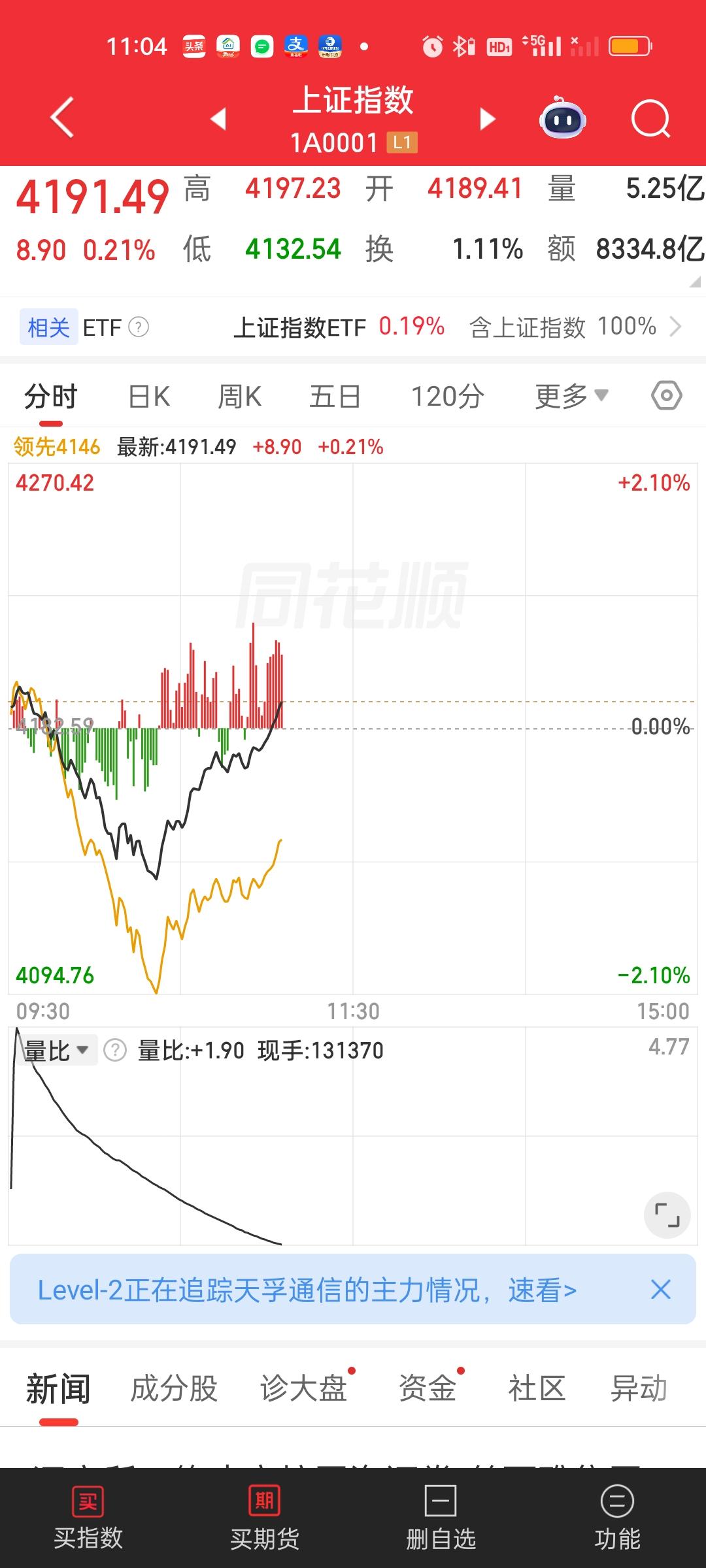Open the search magnifier
Screen dimensions: 706x1568
pos(650,119)
